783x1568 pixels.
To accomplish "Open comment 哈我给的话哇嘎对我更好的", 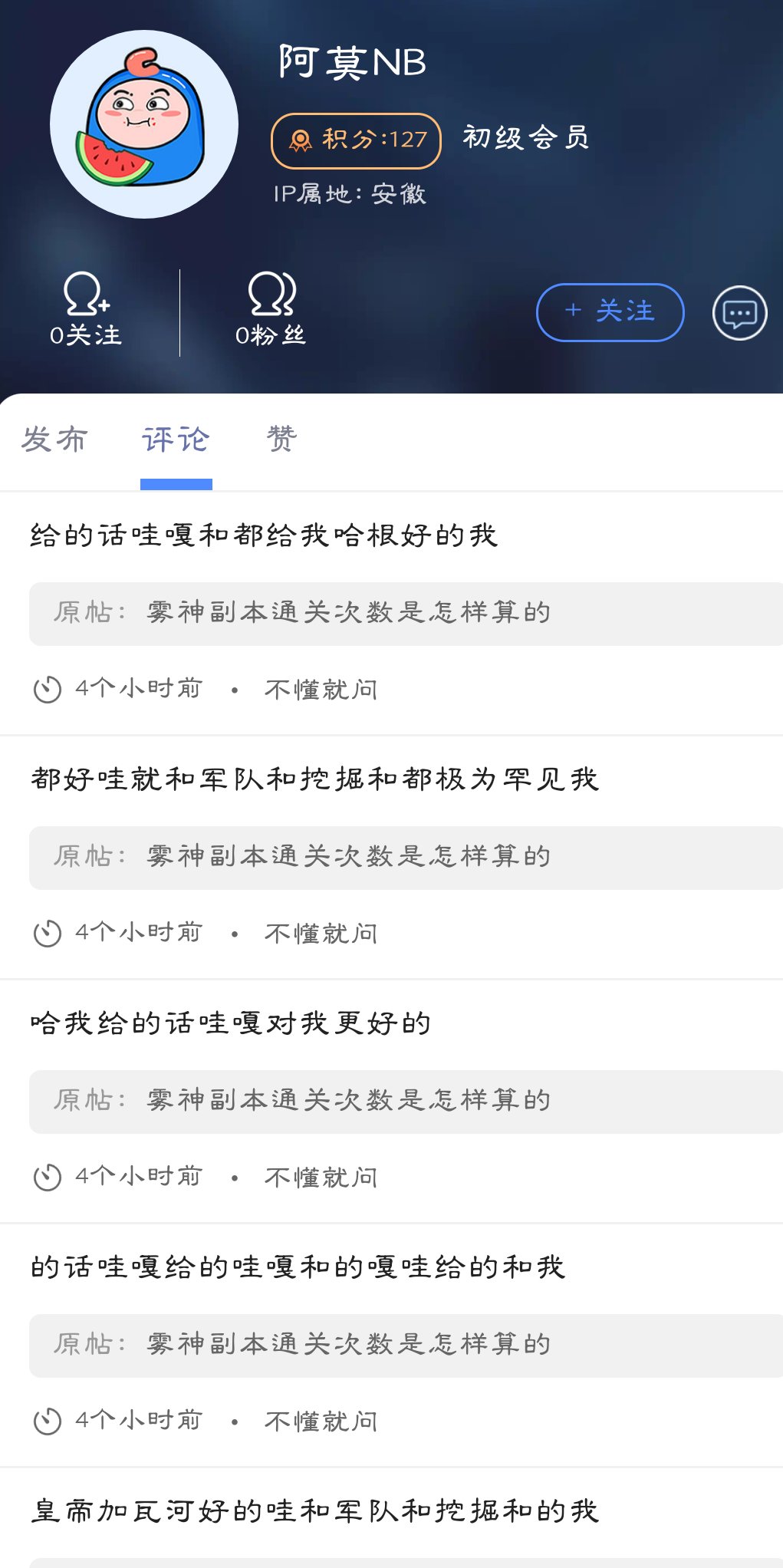I will tap(230, 1023).
